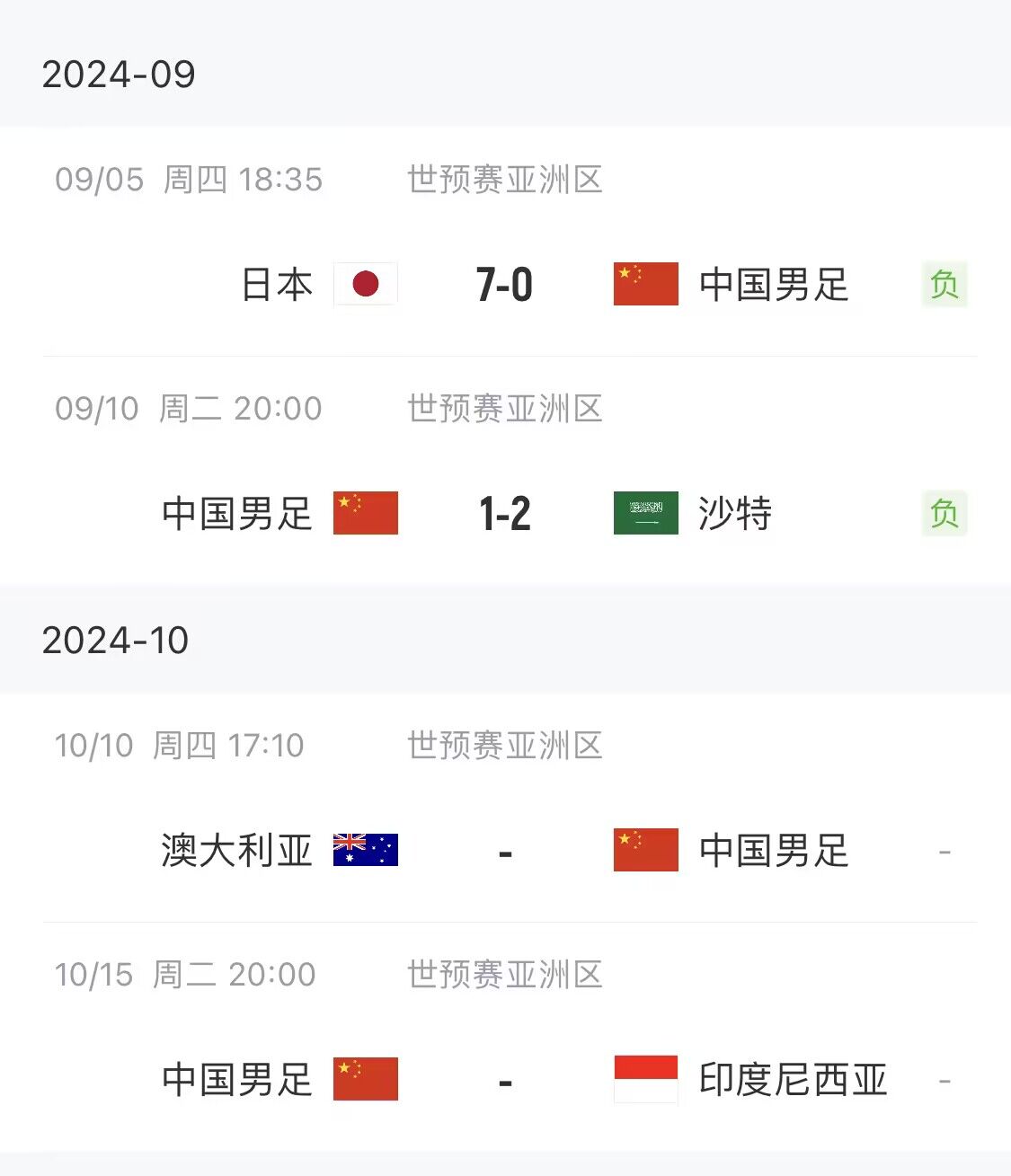Open the Japan vs China 7-0 match
The height and width of the screenshot is (1176, 1011).
[504, 285]
